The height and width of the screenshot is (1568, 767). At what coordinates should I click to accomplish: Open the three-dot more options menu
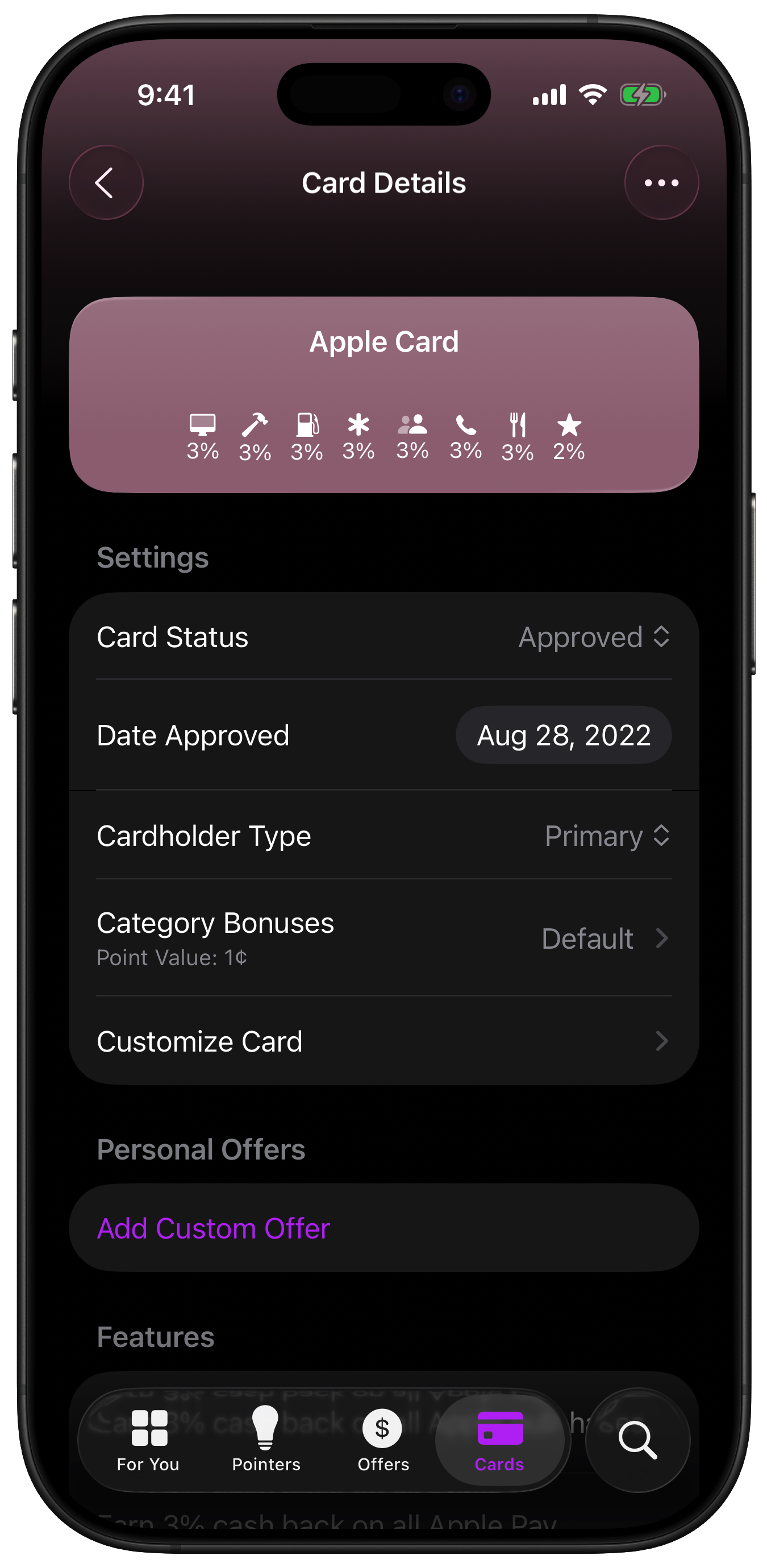point(661,182)
